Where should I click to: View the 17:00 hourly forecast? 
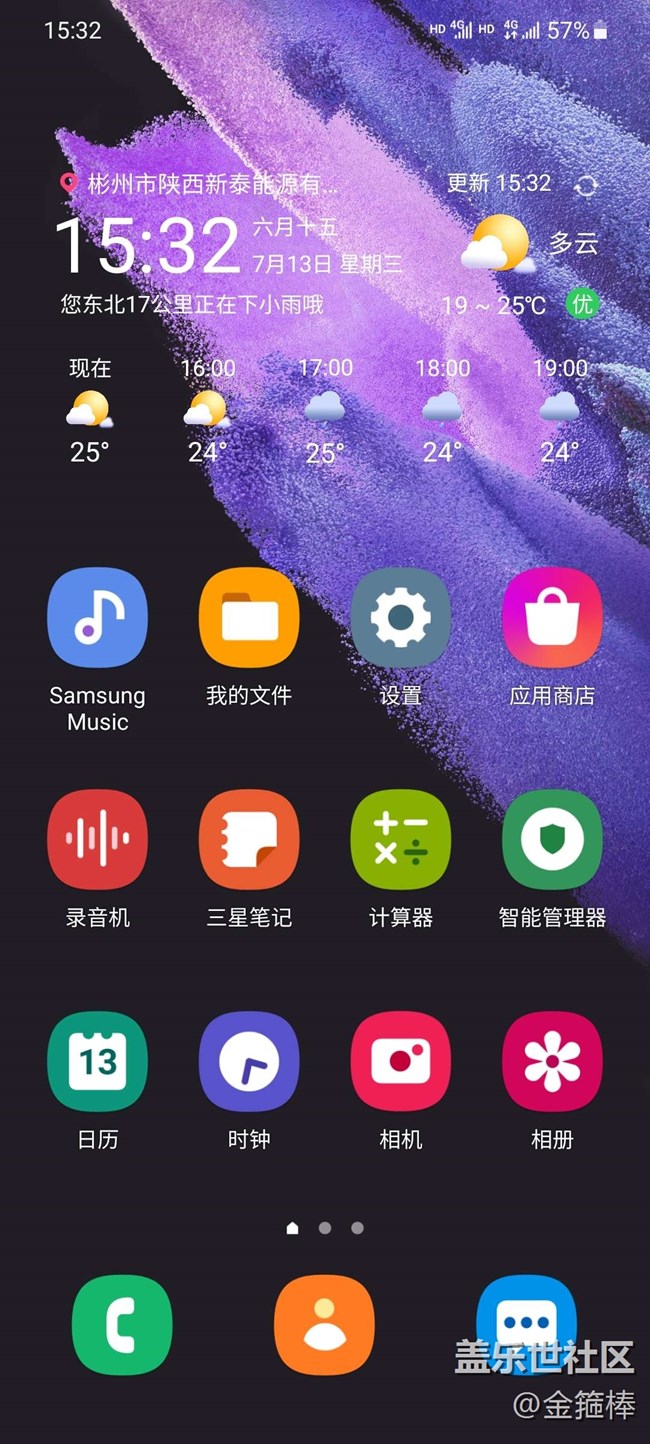(325, 410)
